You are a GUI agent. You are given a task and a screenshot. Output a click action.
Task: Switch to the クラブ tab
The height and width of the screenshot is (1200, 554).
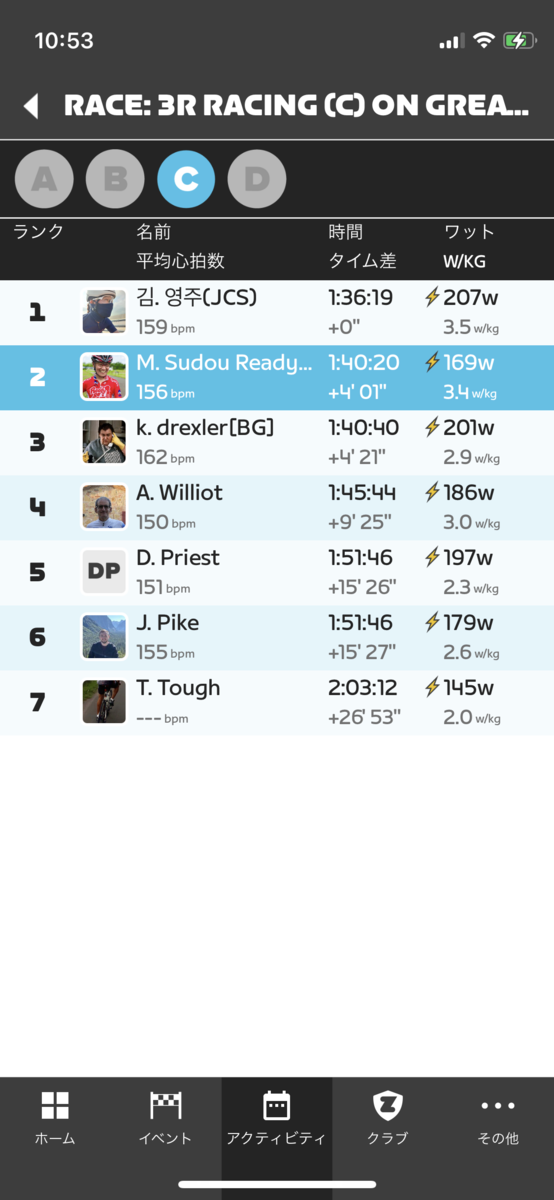click(x=387, y=1118)
